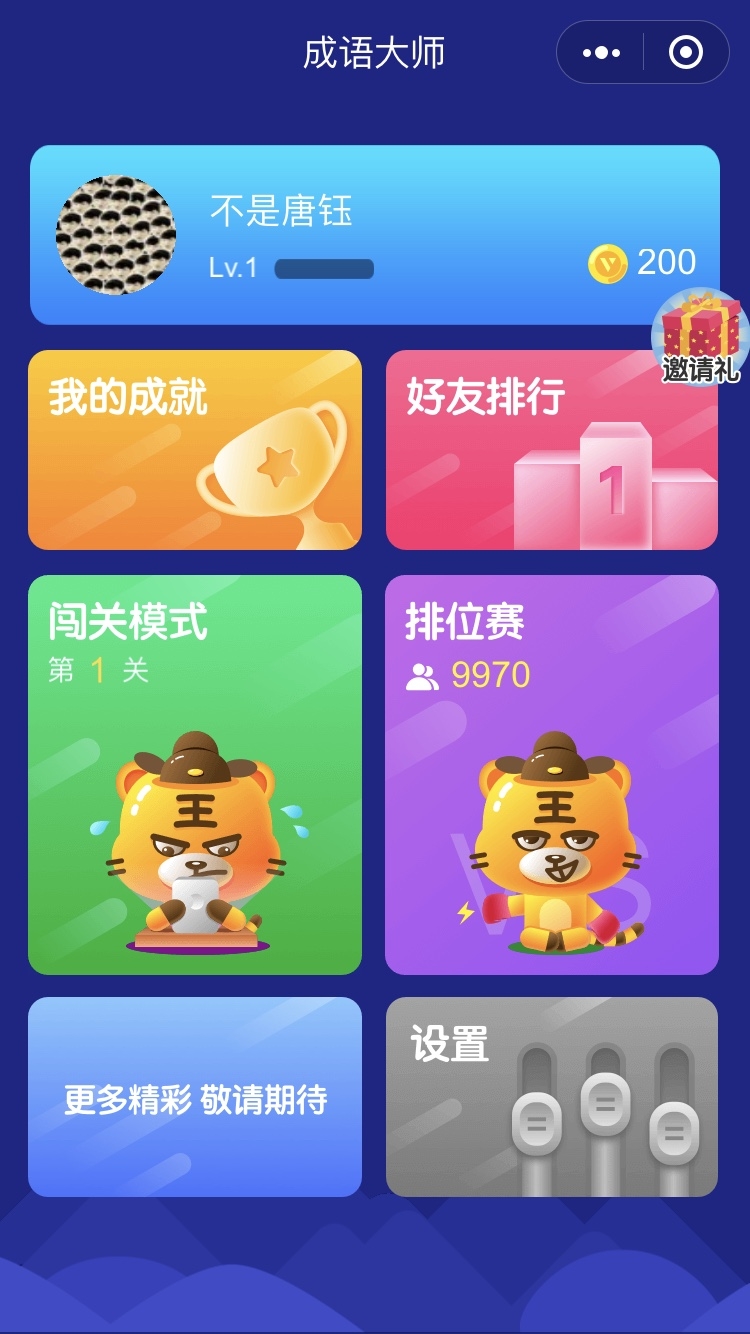Open the mini program more options menu
This screenshot has width=750, height=1334.
click(600, 53)
